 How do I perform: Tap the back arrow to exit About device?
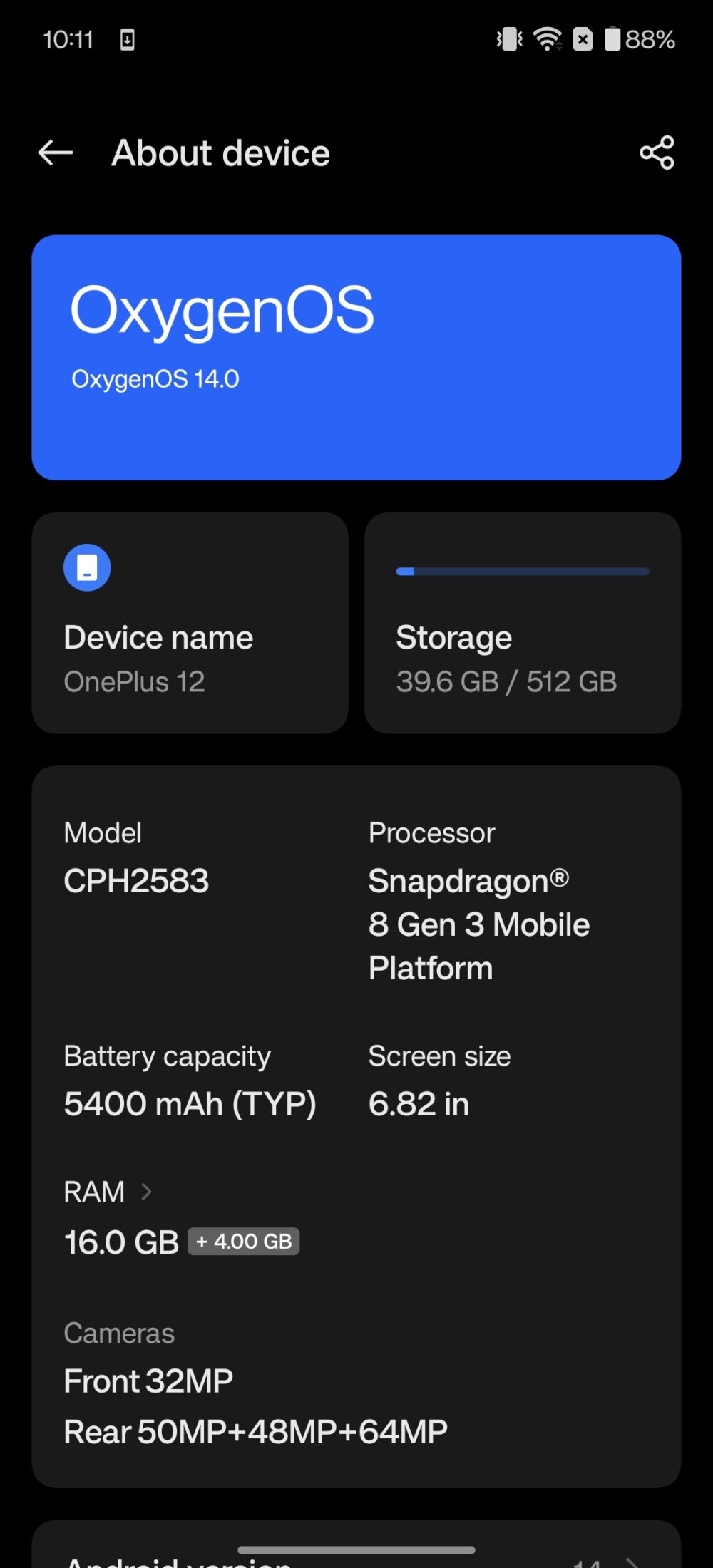point(55,153)
